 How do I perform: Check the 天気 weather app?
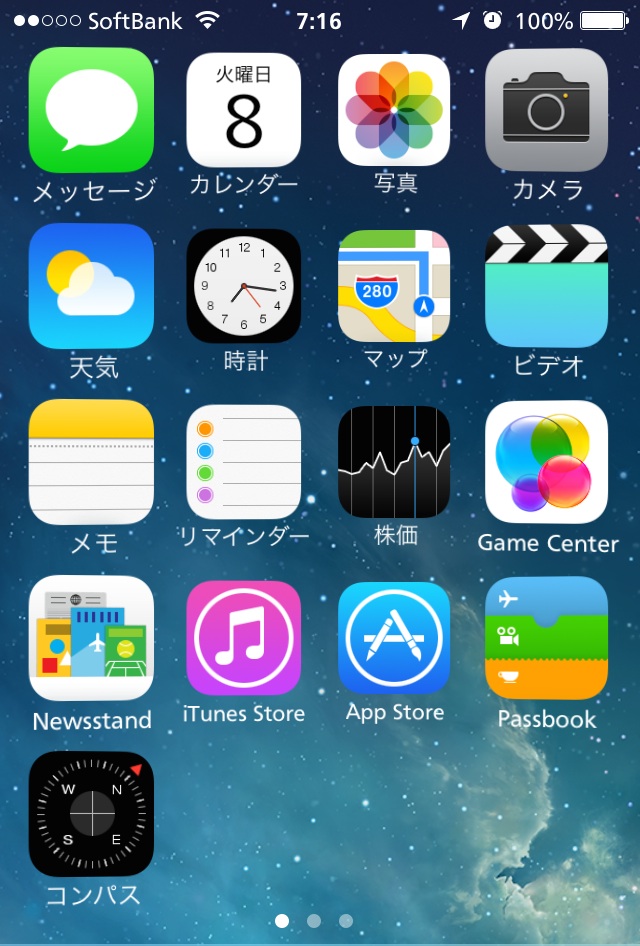pyautogui.click(x=91, y=285)
